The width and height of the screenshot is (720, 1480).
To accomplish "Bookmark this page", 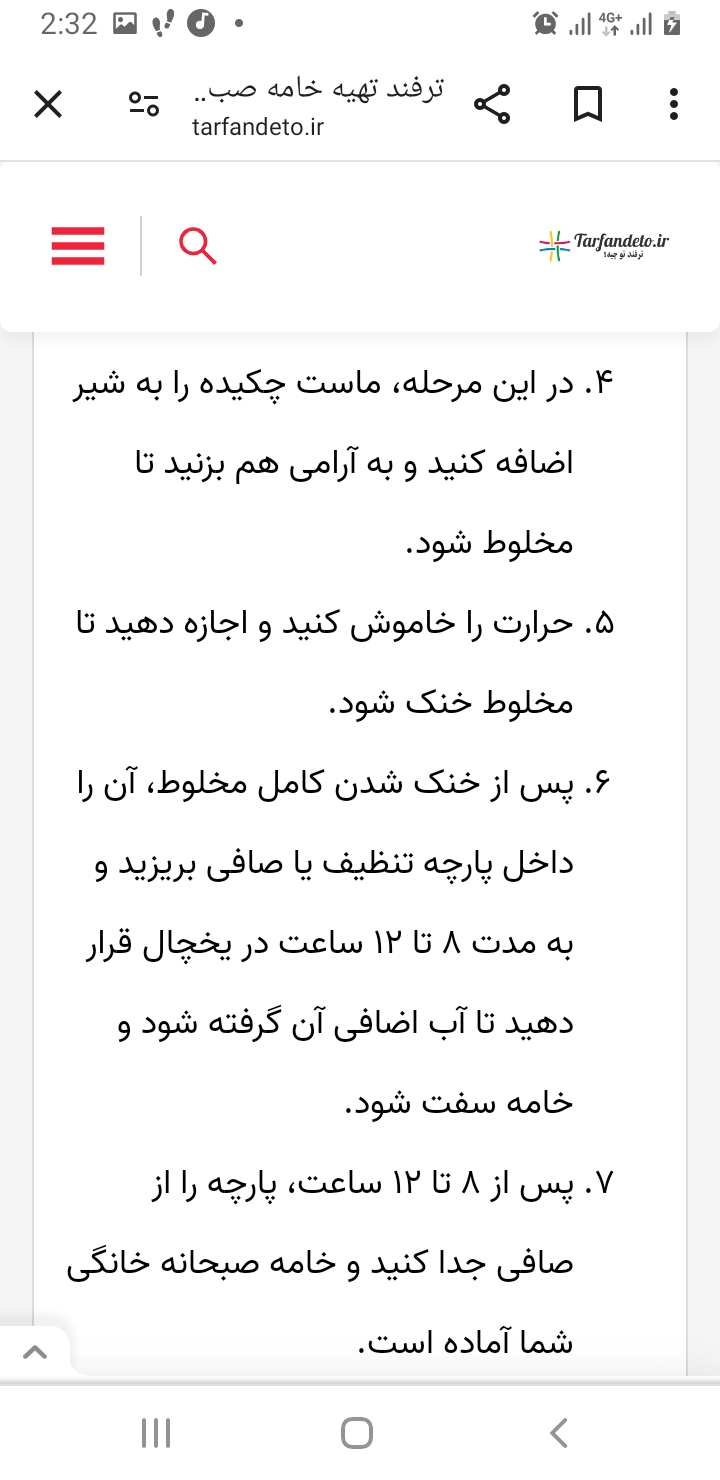I will coord(588,104).
